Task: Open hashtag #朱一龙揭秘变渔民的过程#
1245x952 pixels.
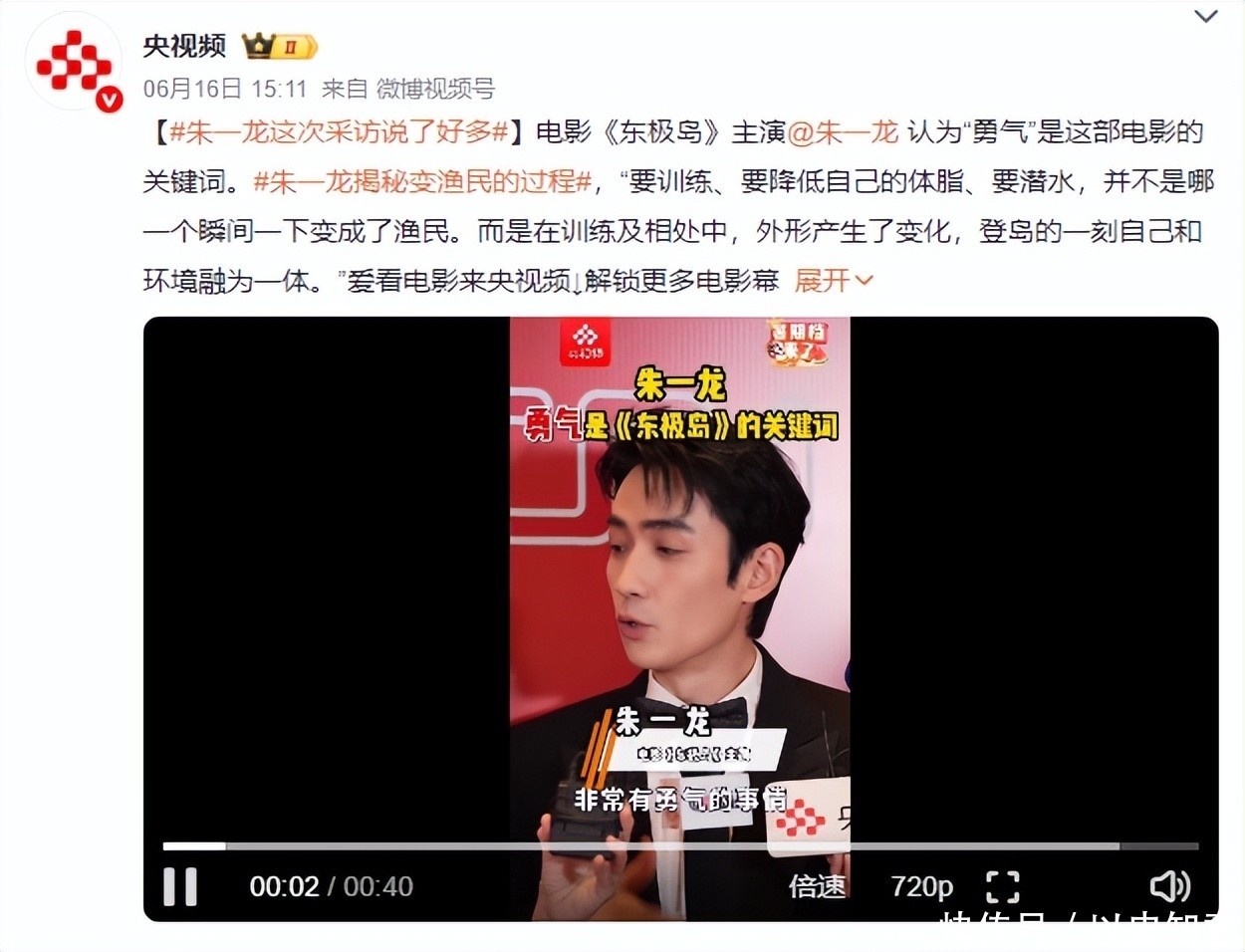Action: click(422, 182)
